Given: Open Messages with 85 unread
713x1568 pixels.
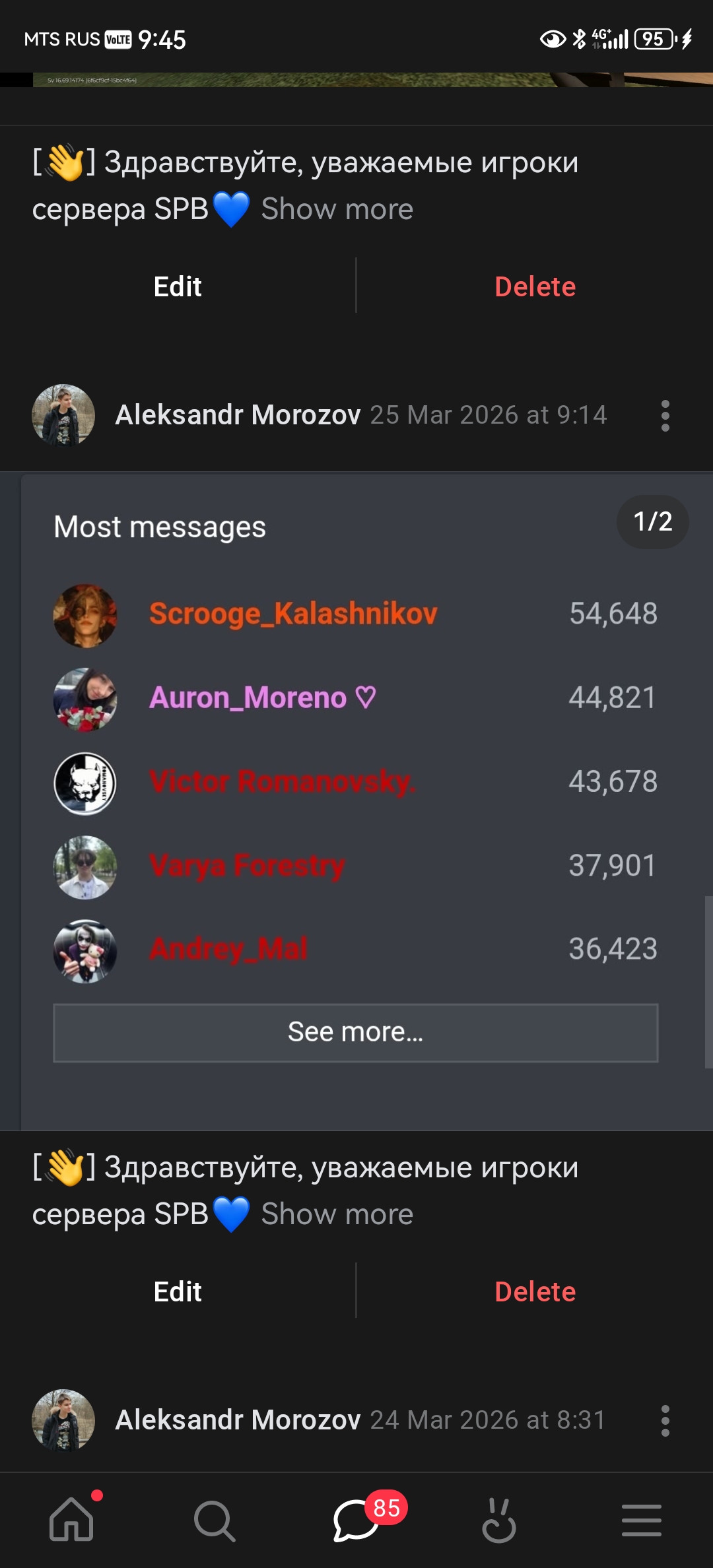Looking at the screenshot, I should (356, 1520).
